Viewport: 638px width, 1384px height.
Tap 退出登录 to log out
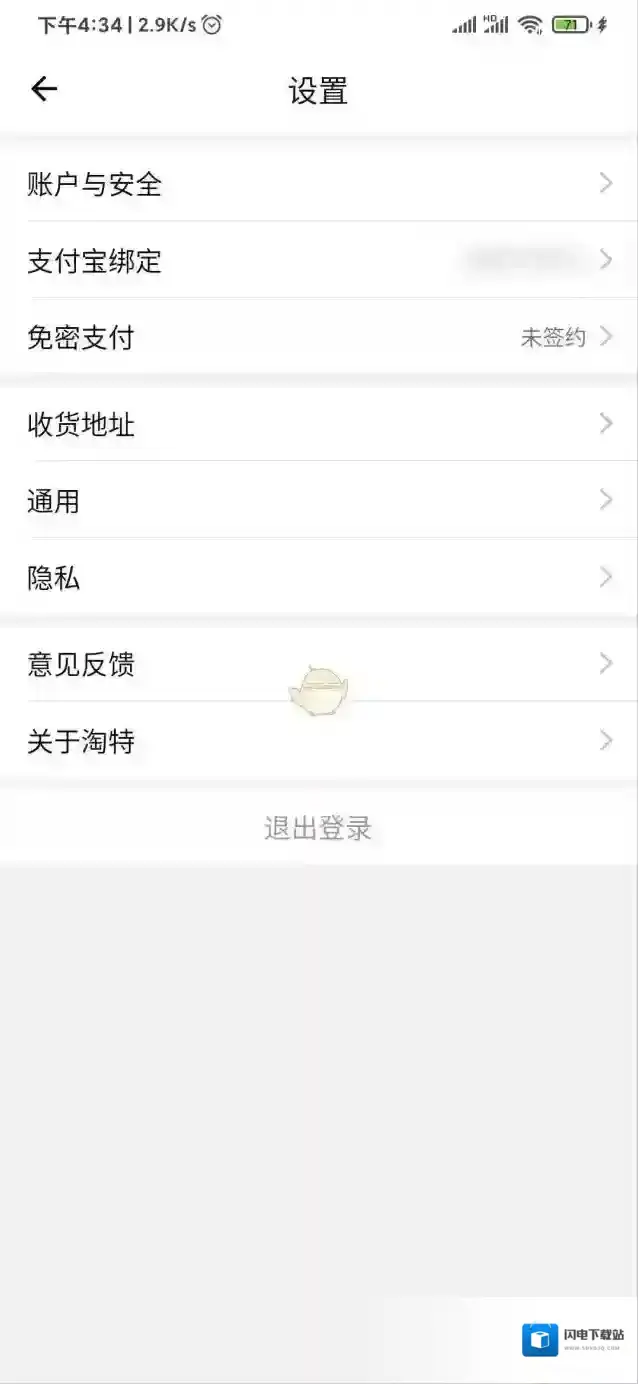[x=318, y=828]
